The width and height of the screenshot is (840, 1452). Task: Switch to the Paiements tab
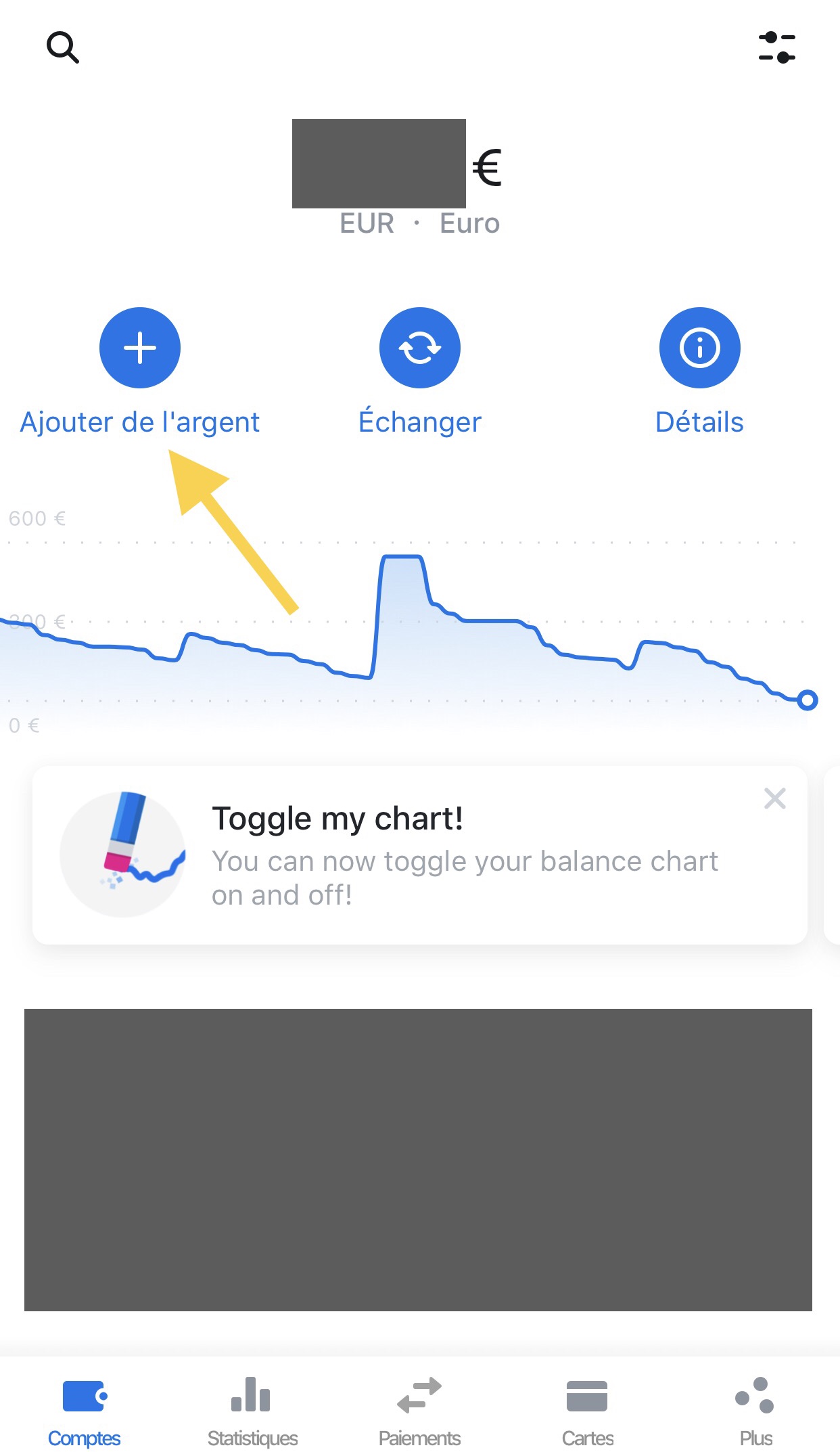pos(419,1409)
